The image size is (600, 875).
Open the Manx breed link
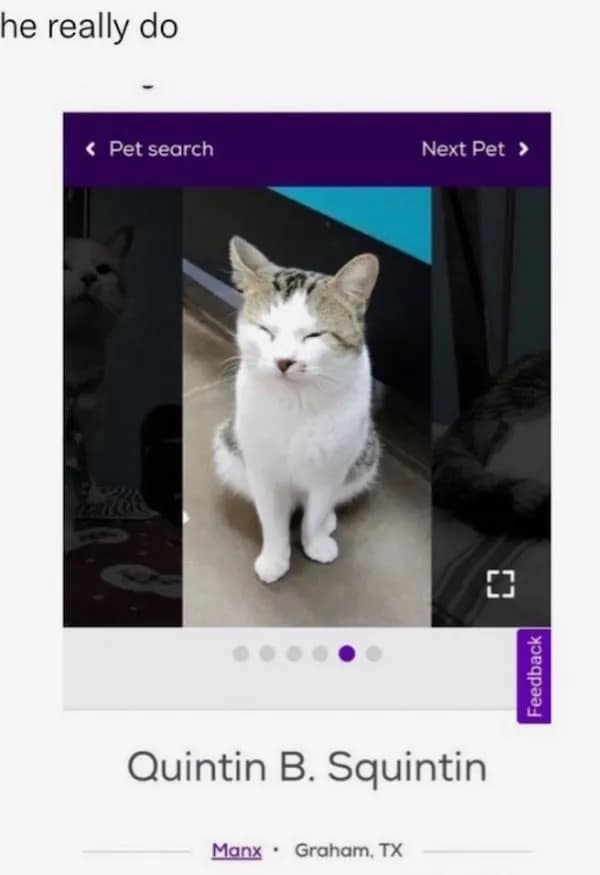236,850
